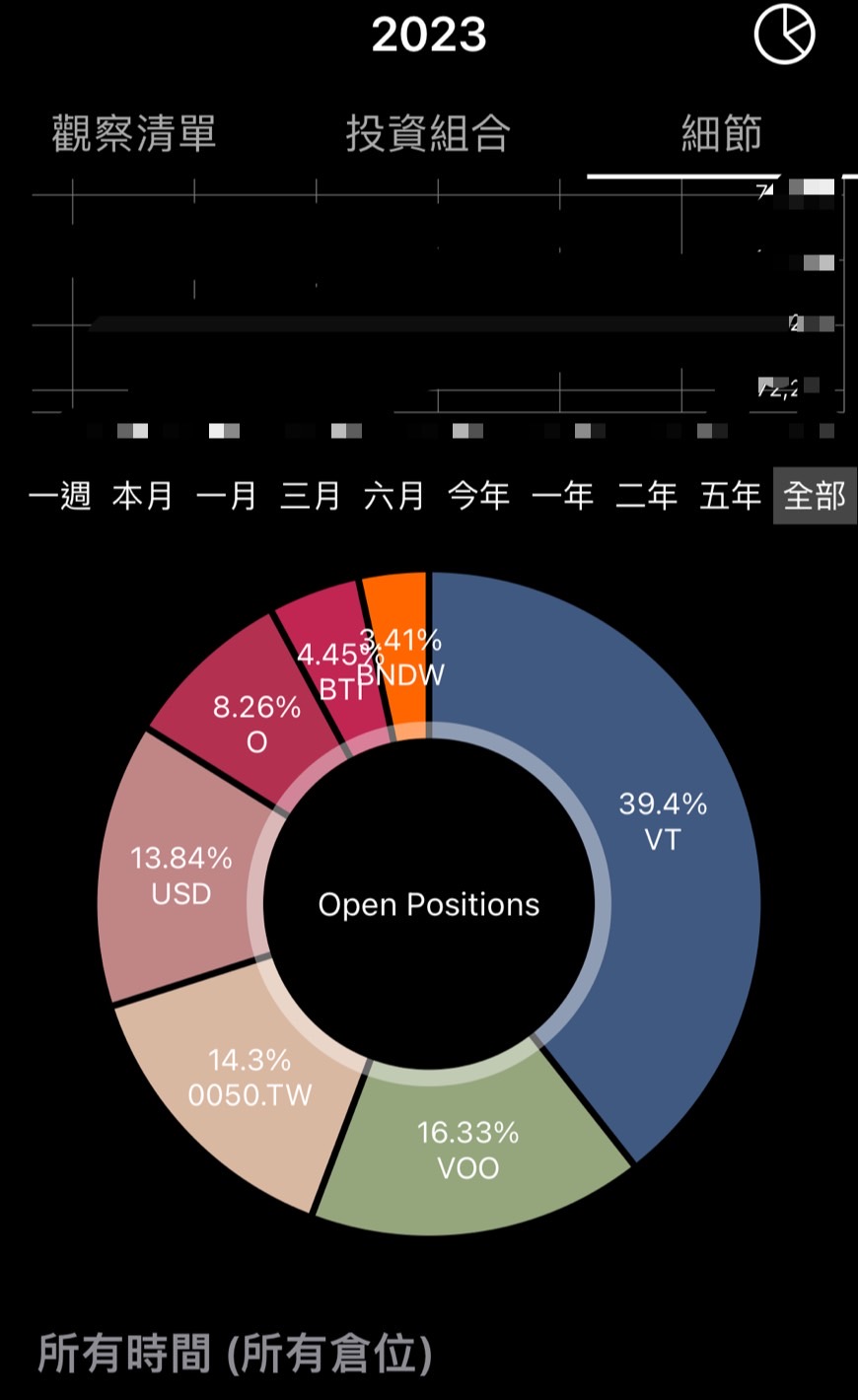Choose the 二年 time range
858x1400 pixels.
(x=647, y=495)
